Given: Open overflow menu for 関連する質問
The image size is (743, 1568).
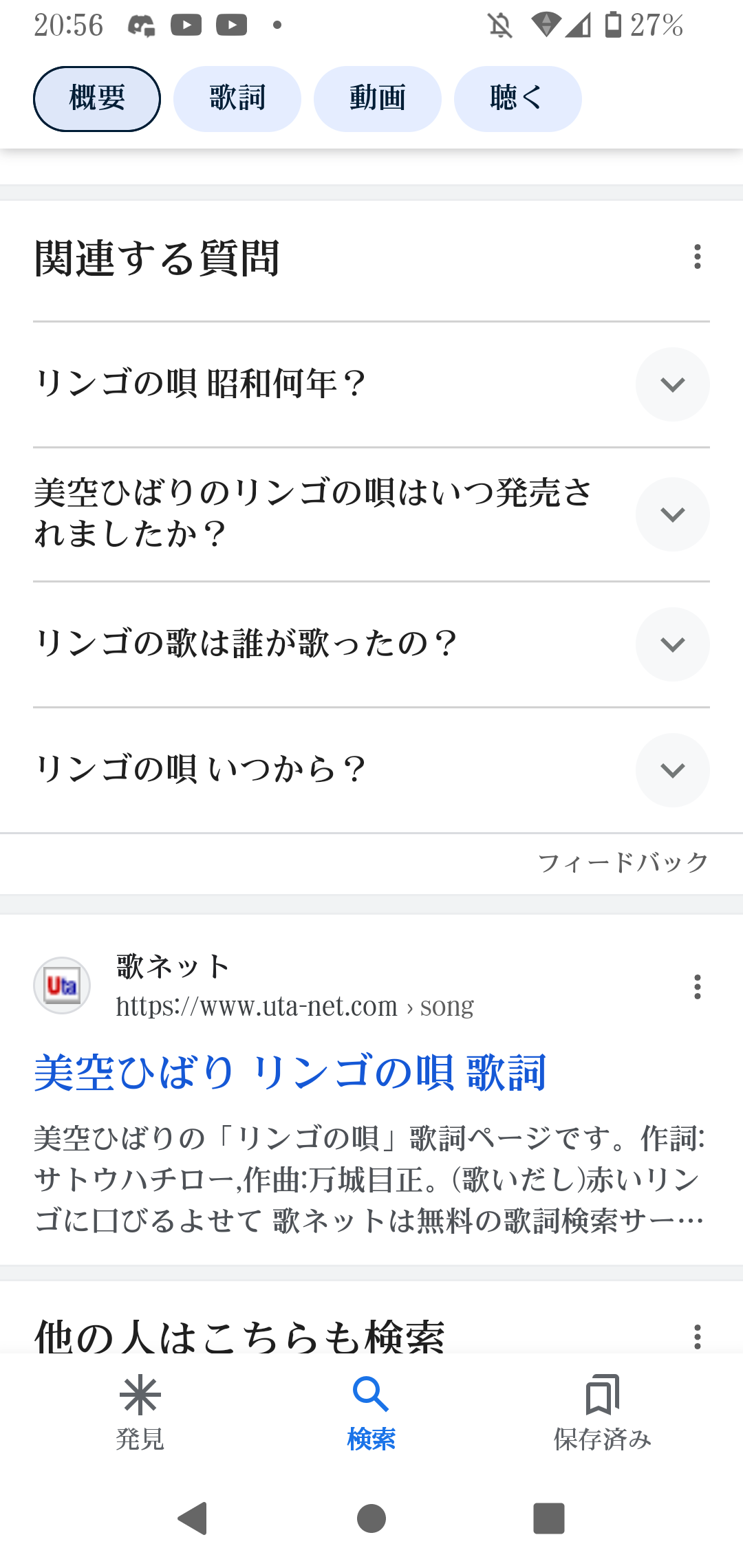Looking at the screenshot, I should click(697, 257).
